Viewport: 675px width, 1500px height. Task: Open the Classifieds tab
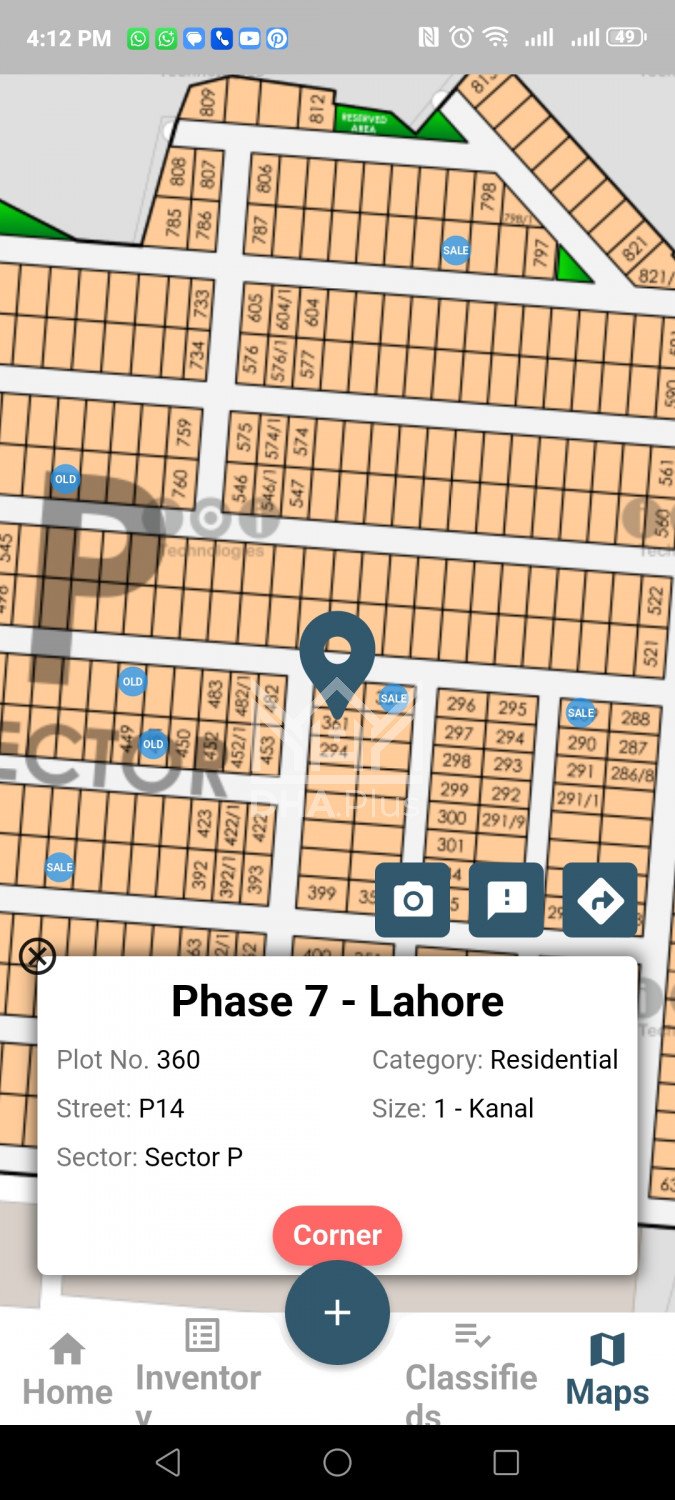pyautogui.click(x=471, y=1370)
